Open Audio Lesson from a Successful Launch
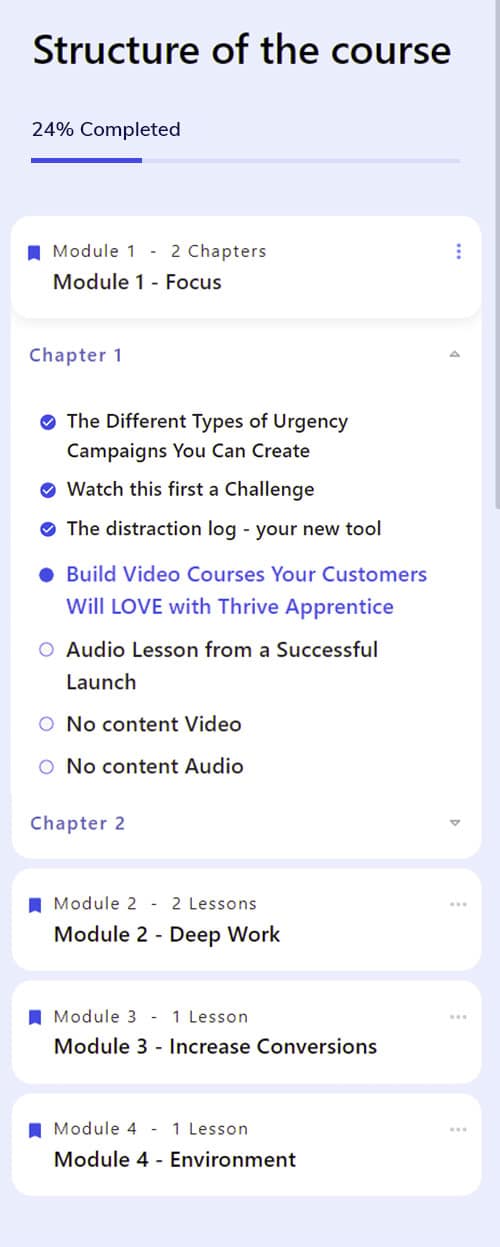 click(222, 665)
